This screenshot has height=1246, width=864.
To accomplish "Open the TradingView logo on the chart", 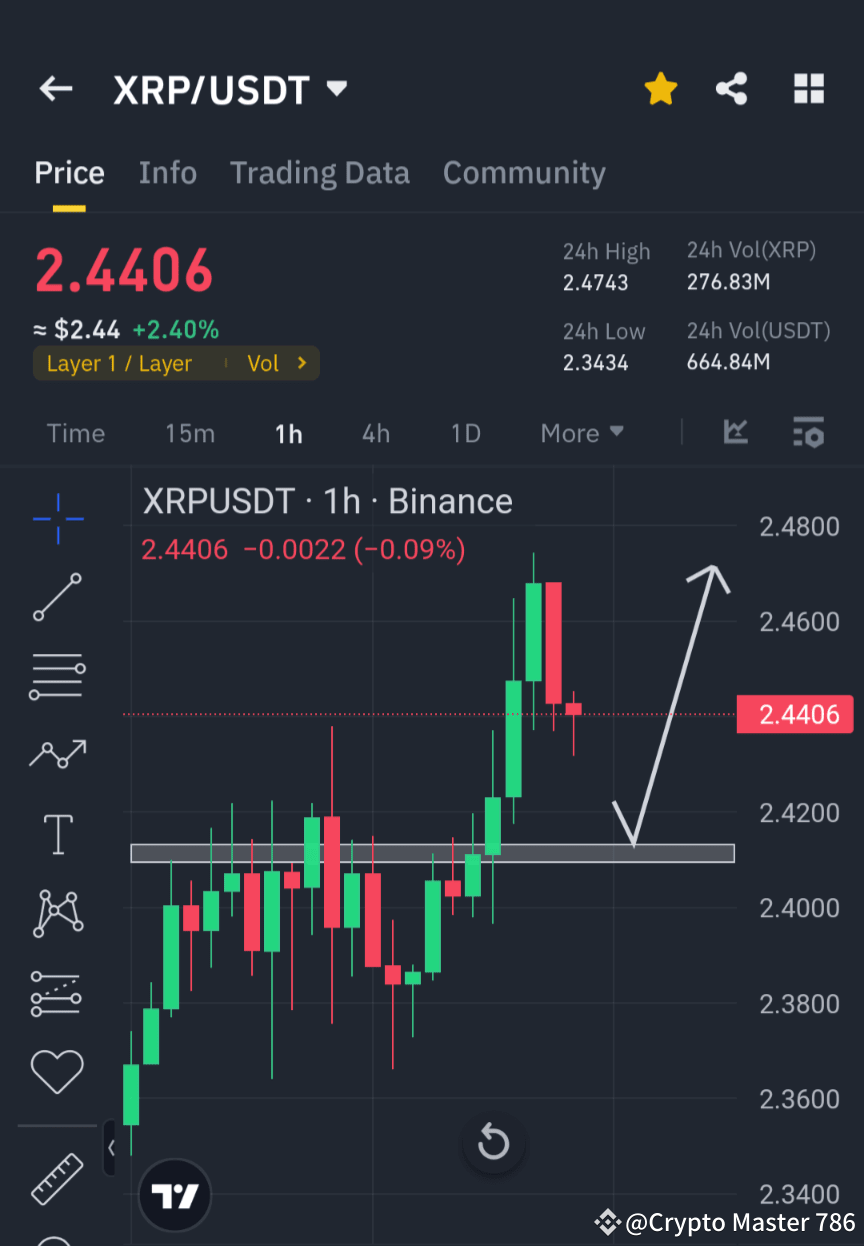I will 175,1194.
